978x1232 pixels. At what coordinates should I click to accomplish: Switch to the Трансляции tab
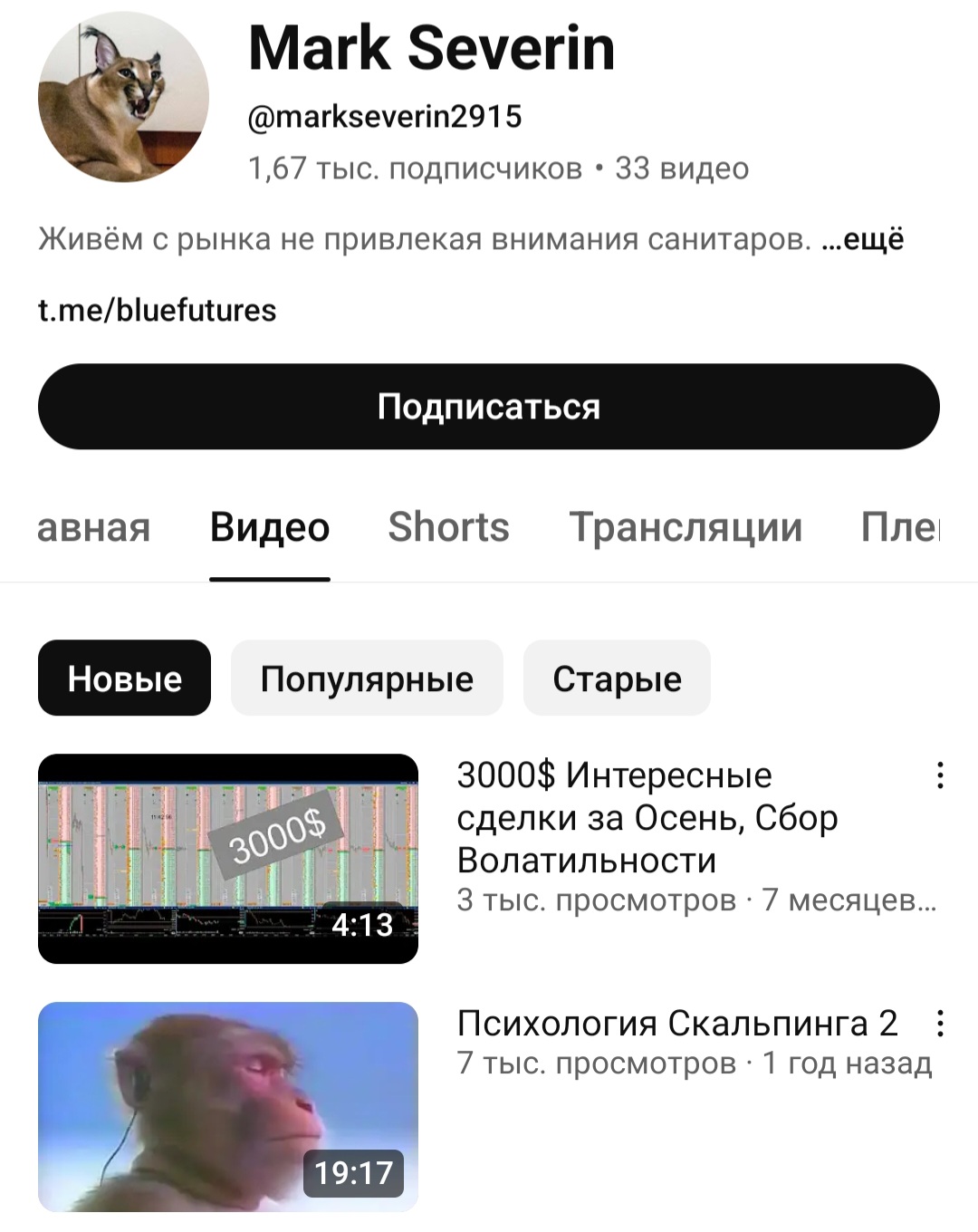click(686, 527)
